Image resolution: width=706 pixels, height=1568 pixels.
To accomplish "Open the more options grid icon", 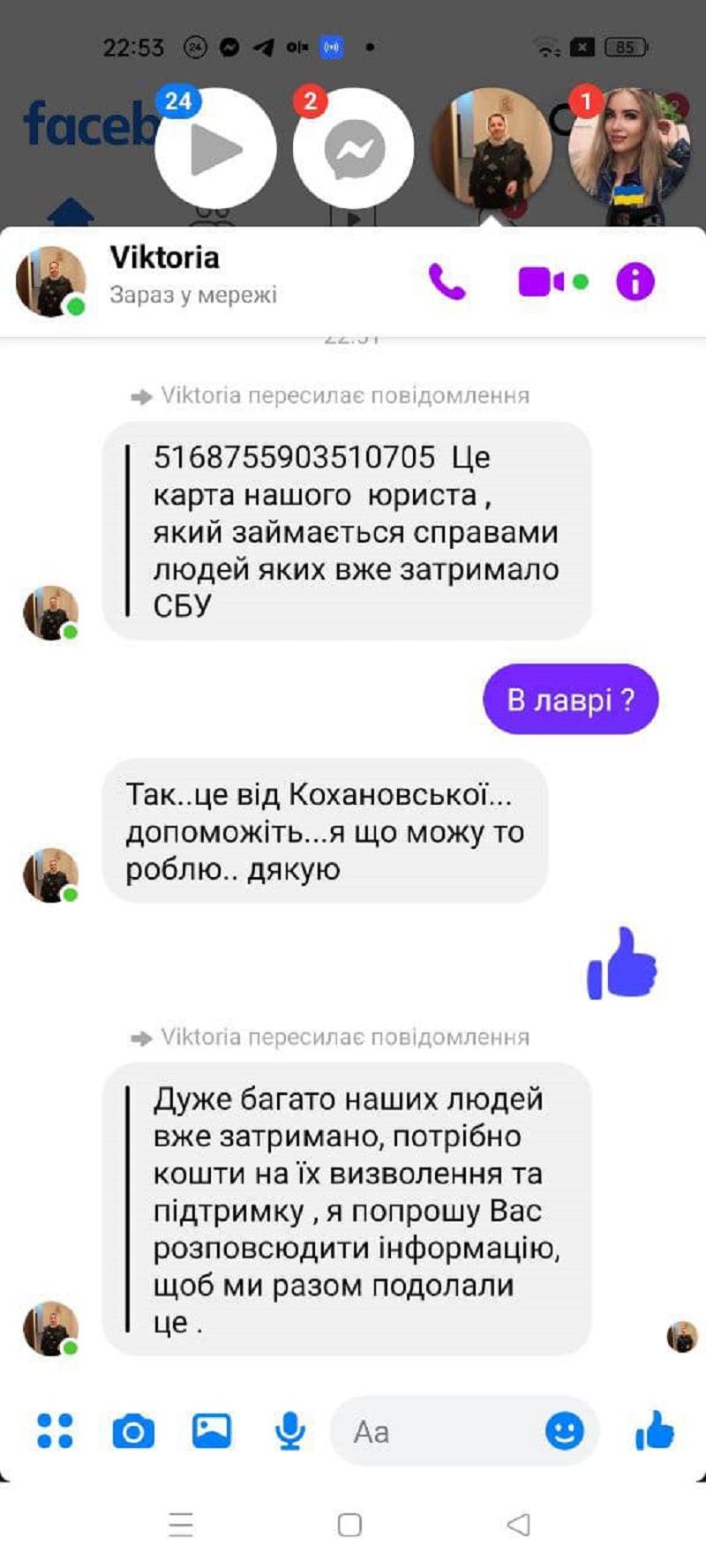I will 55,1430.
